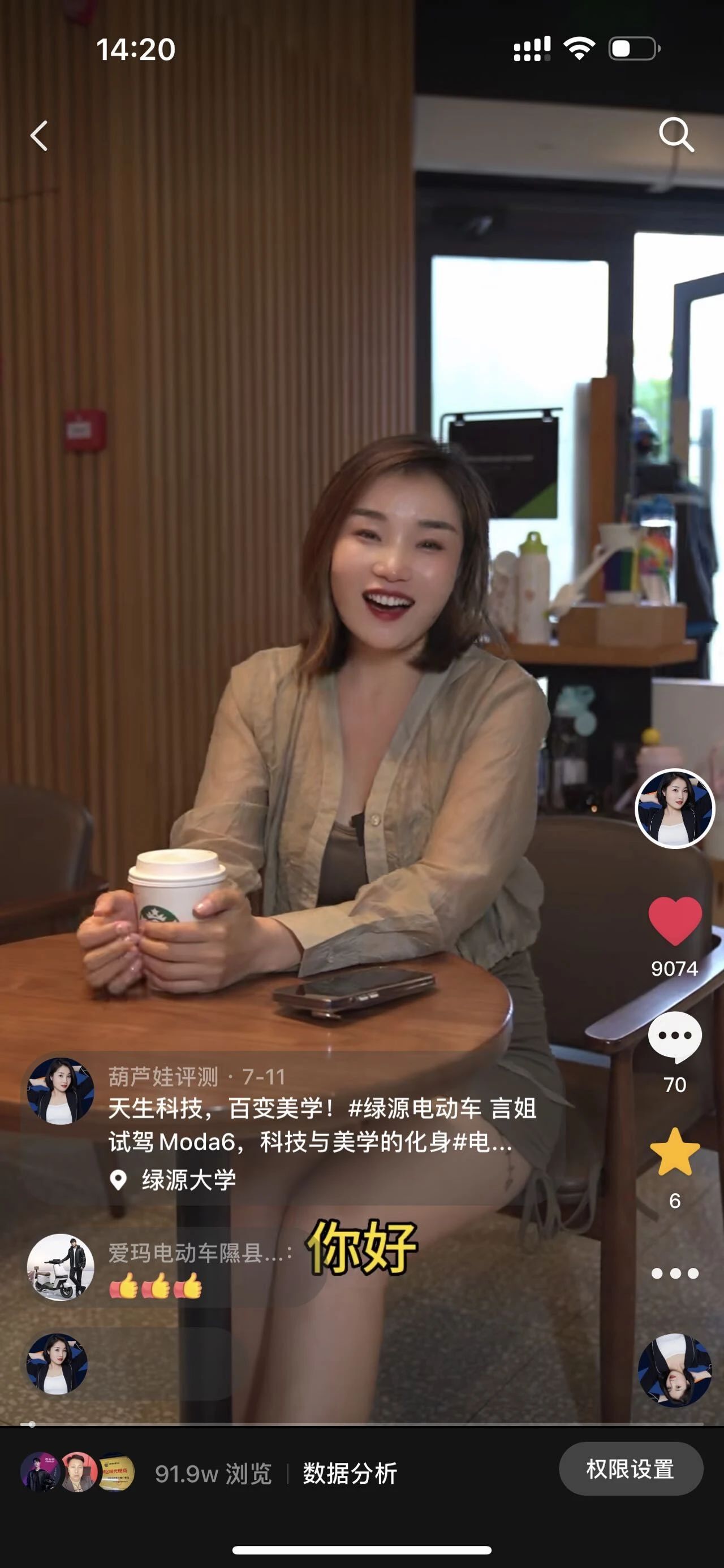Tap the video progress bar
This screenshot has width=724, height=1568.
pyautogui.click(x=361, y=1424)
